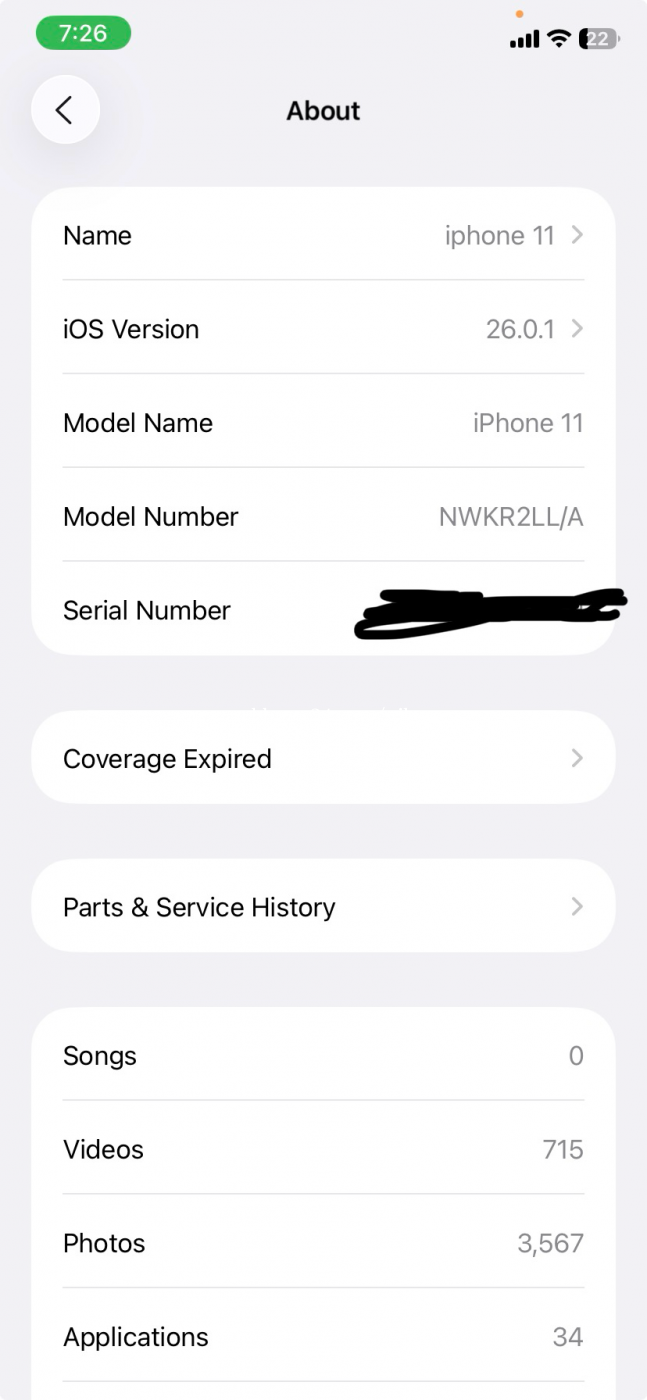This screenshot has width=647, height=1400.
Task: Go back from the About page
Action: click(x=65, y=110)
